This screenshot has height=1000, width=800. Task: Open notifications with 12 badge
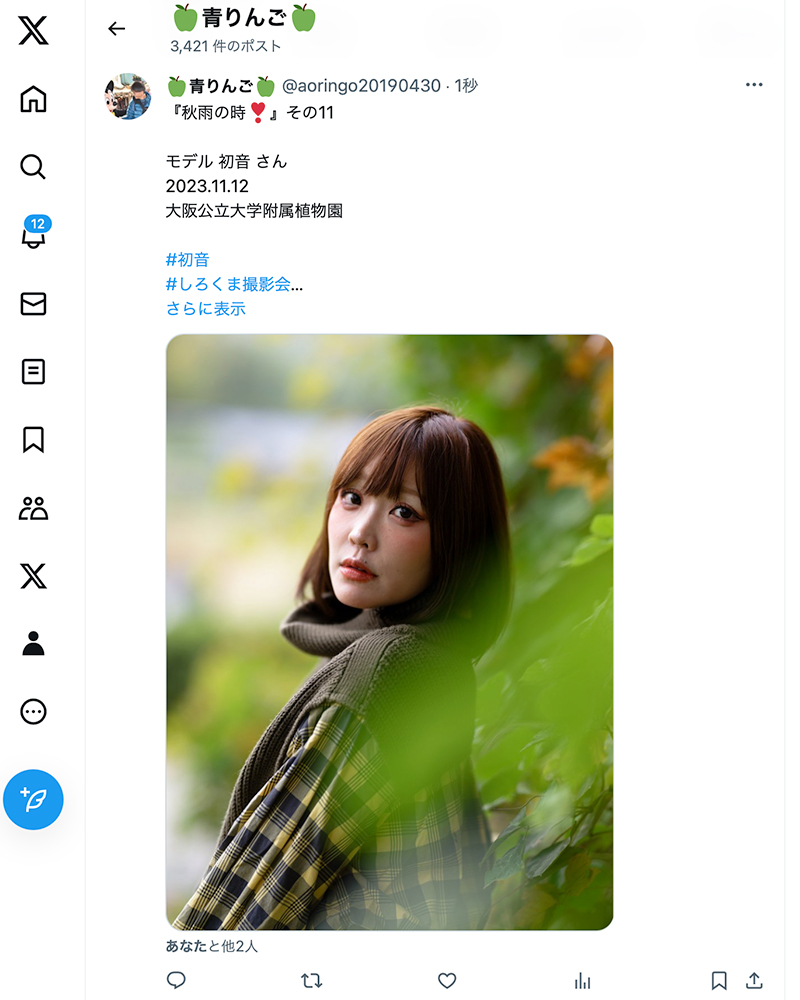[x=33, y=236]
